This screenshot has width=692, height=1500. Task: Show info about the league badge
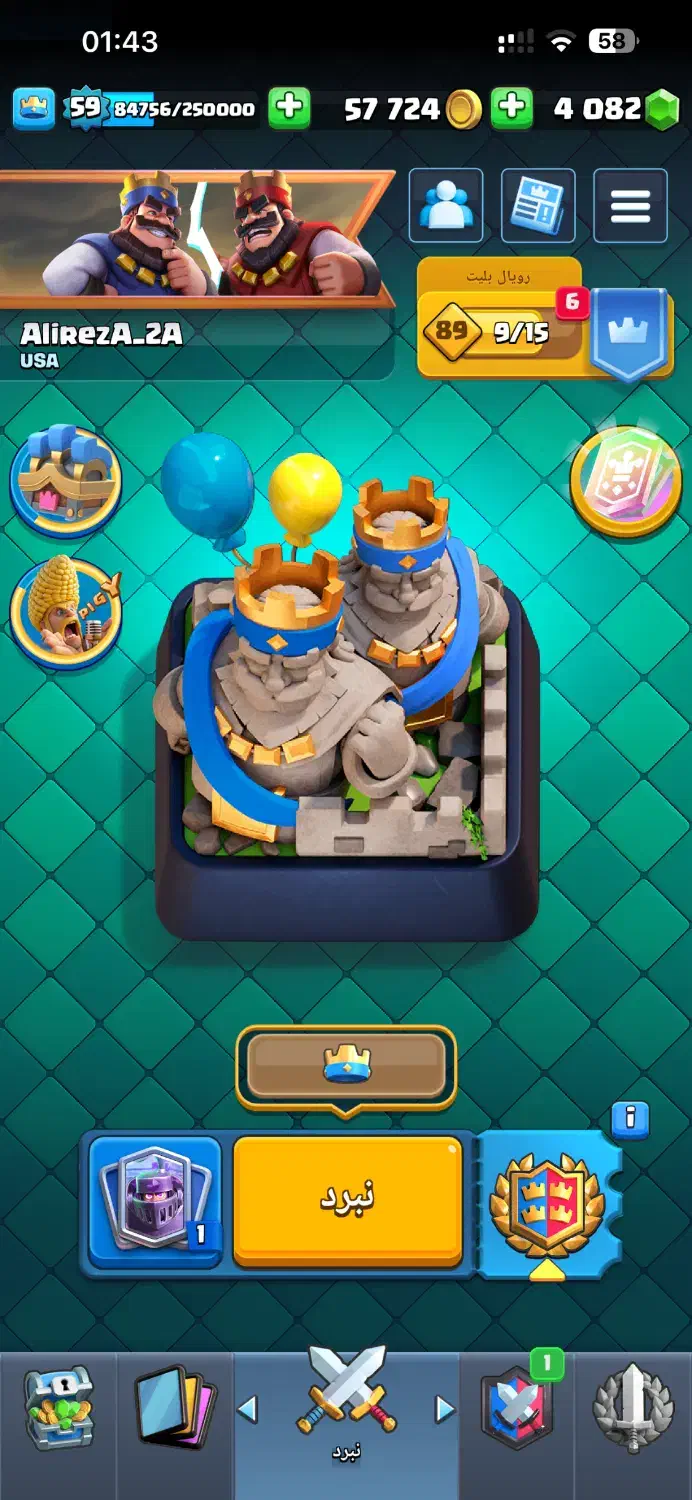tap(630, 1118)
